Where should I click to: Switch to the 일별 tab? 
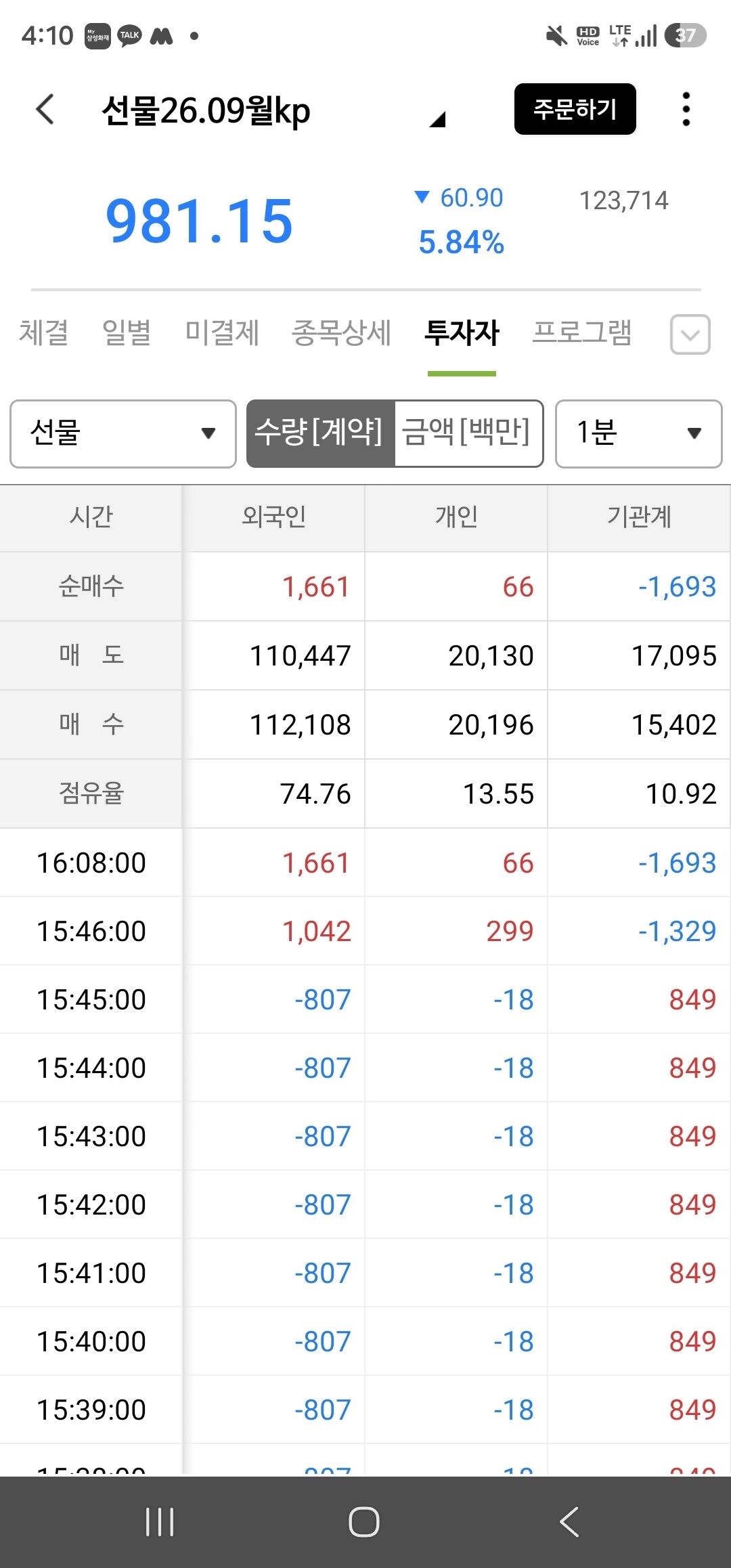127,332
